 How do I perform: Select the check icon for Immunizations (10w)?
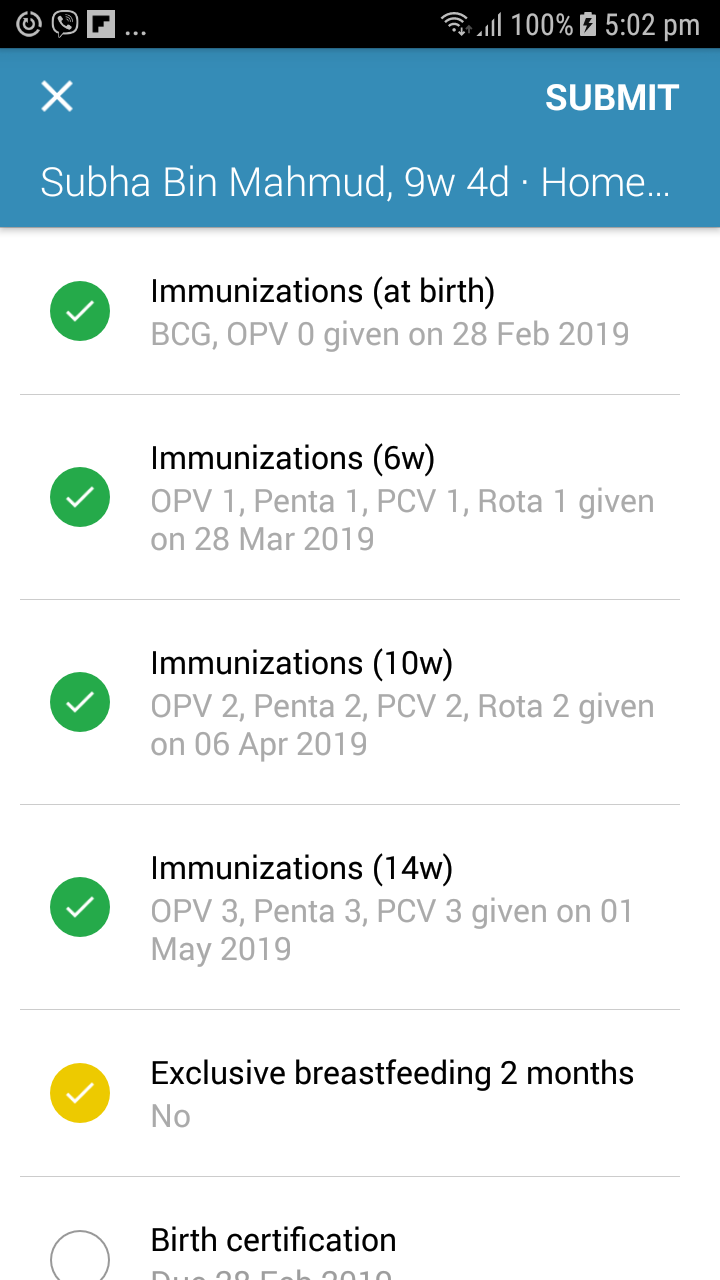click(x=79, y=702)
